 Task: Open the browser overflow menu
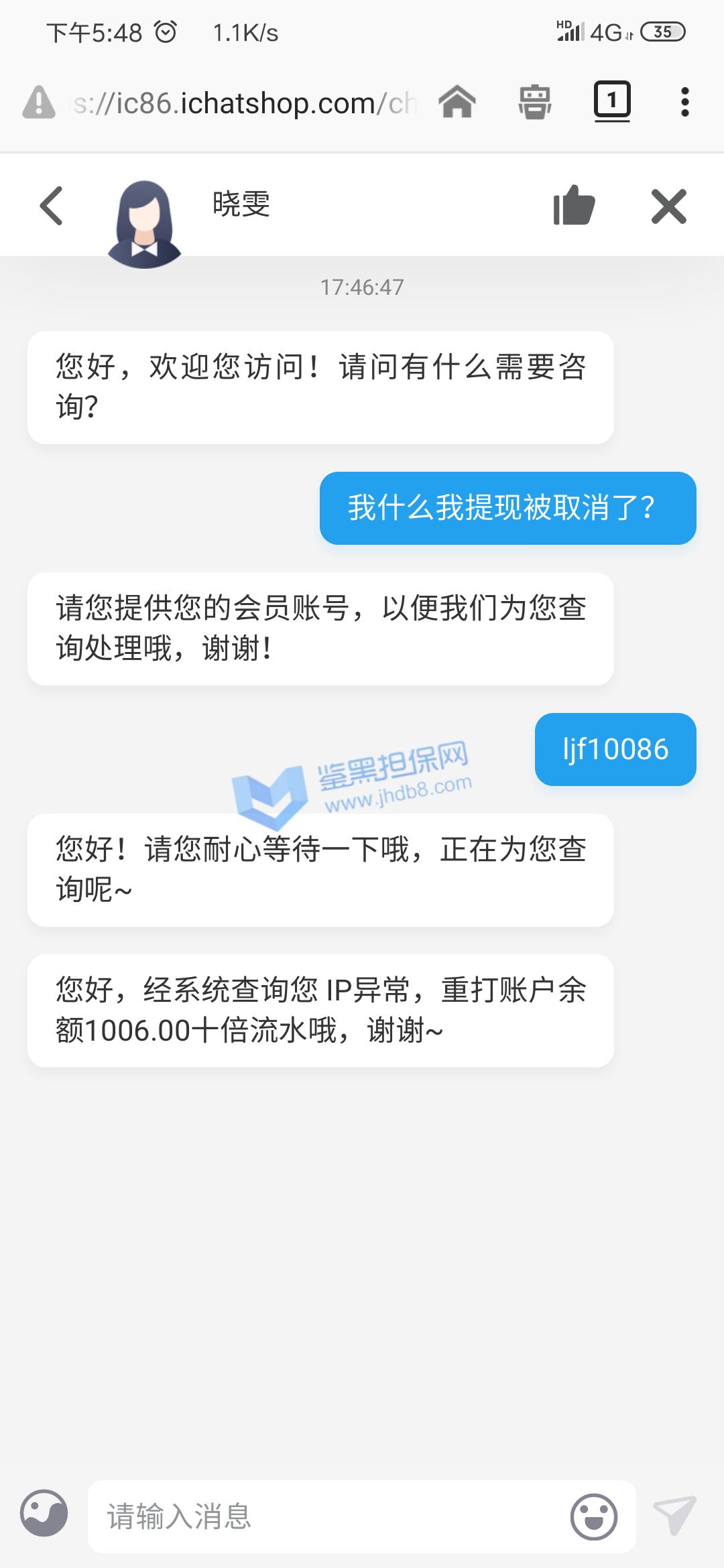684,102
